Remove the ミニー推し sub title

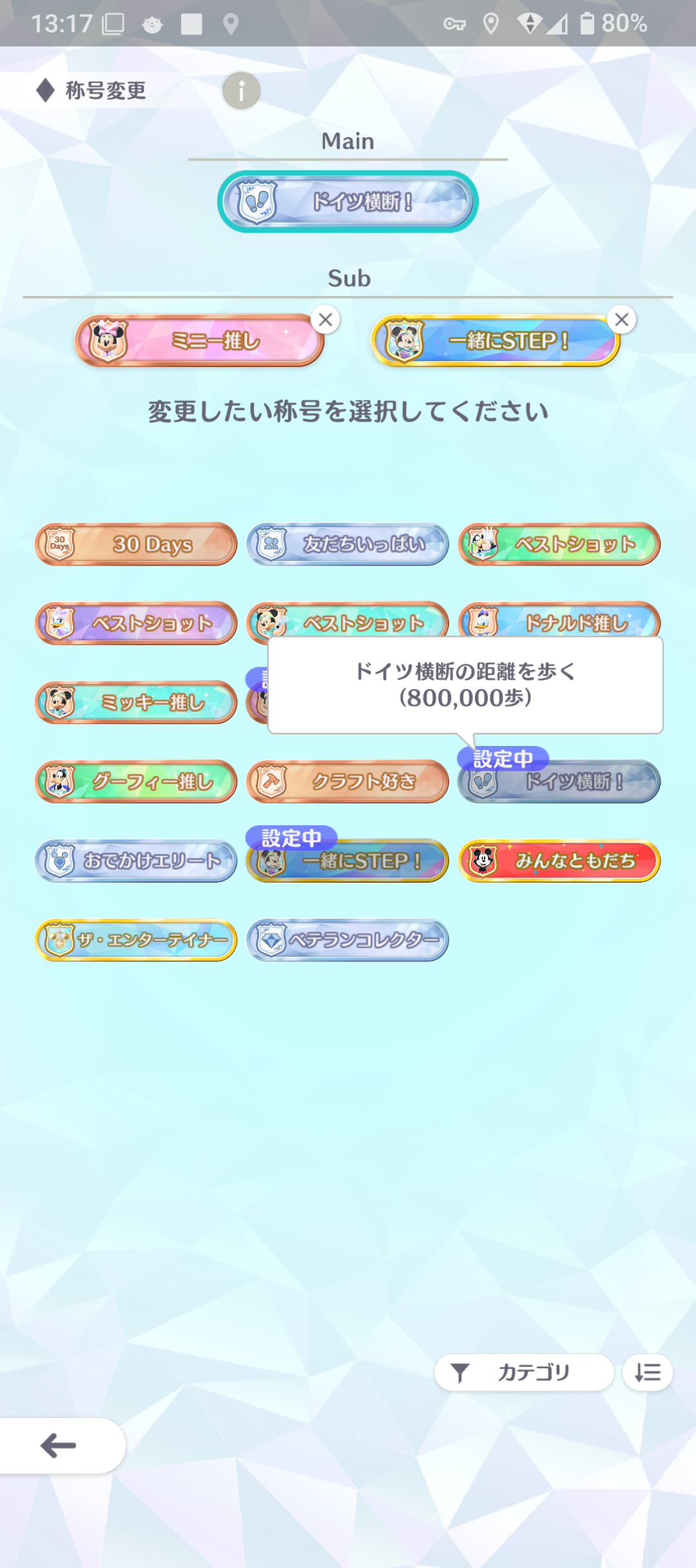pyautogui.click(x=325, y=319)
